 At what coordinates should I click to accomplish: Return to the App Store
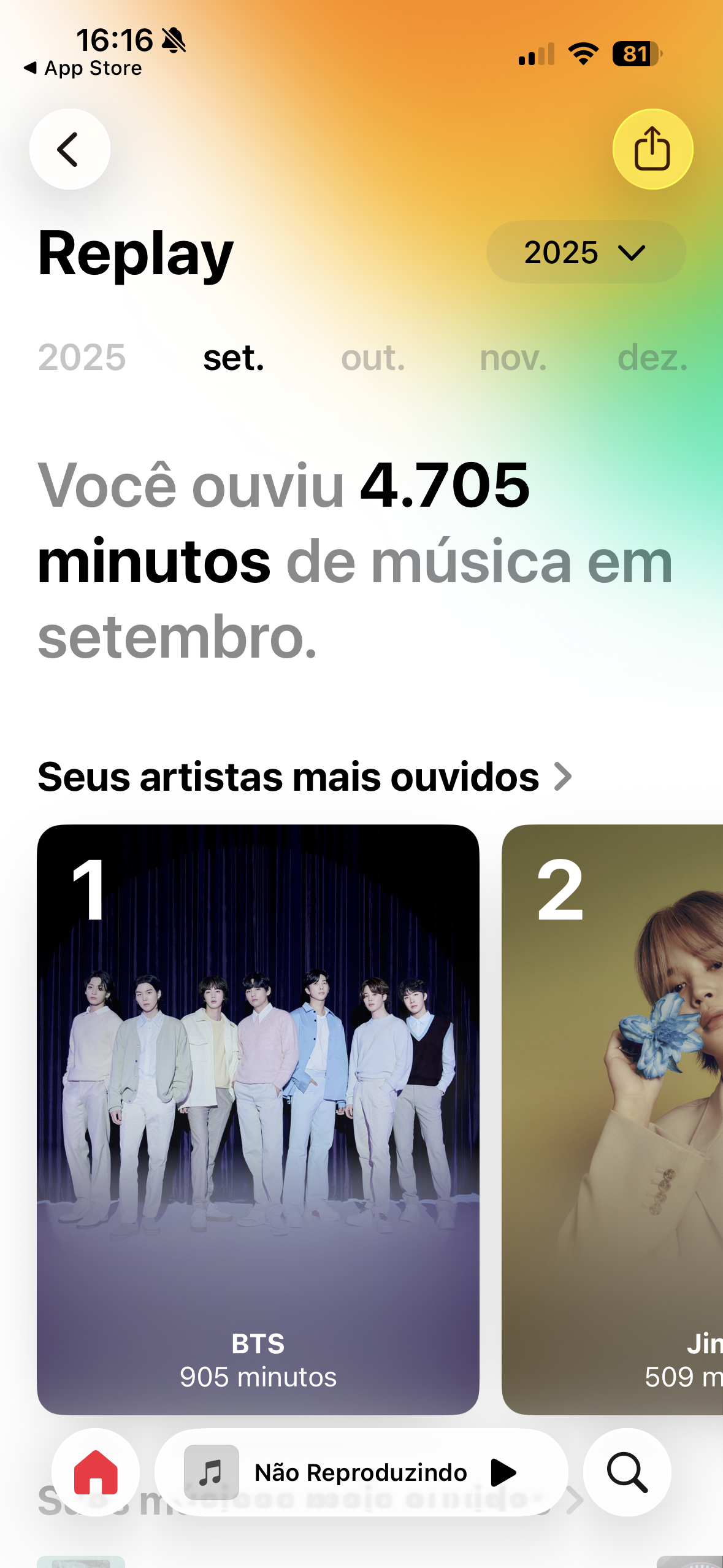[83, 68]
